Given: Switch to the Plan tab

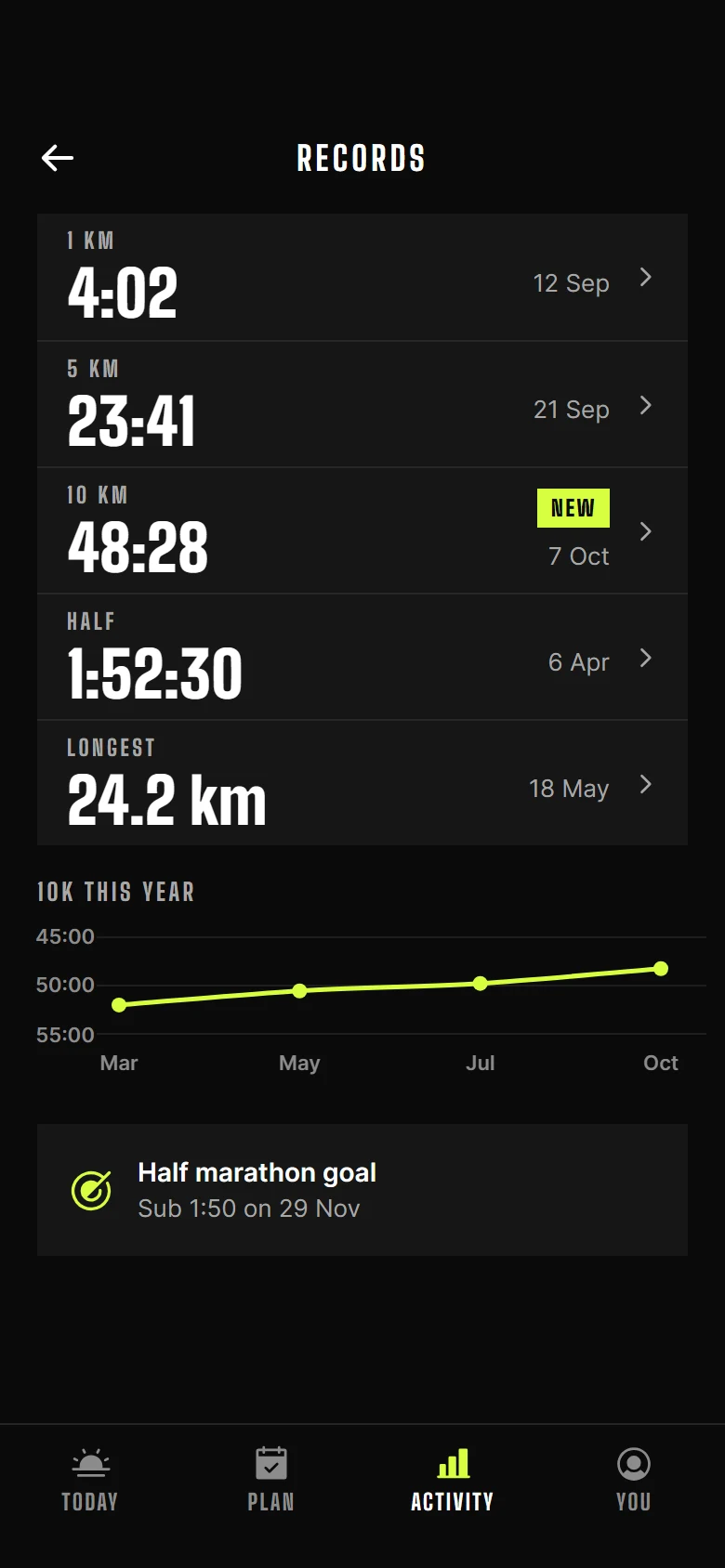Looking at the screenshot, I should point(271,1480).
